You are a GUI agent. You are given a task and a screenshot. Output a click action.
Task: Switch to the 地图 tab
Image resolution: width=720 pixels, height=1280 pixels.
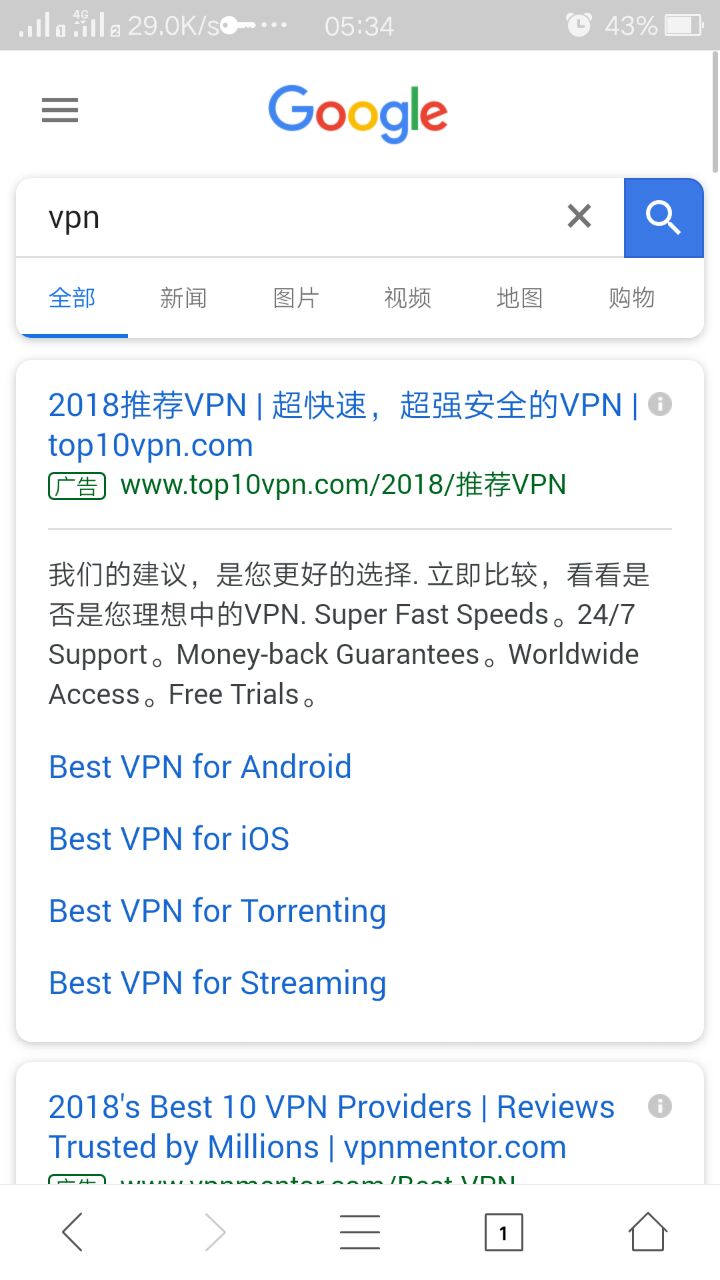click(519, 297)
